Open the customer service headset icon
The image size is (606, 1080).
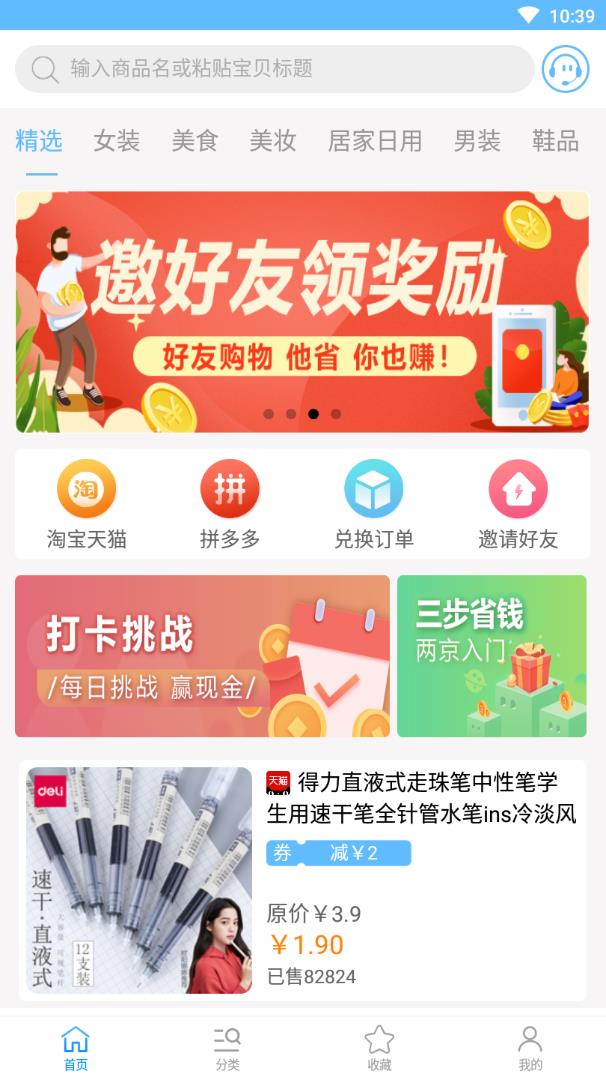(565, 69)
